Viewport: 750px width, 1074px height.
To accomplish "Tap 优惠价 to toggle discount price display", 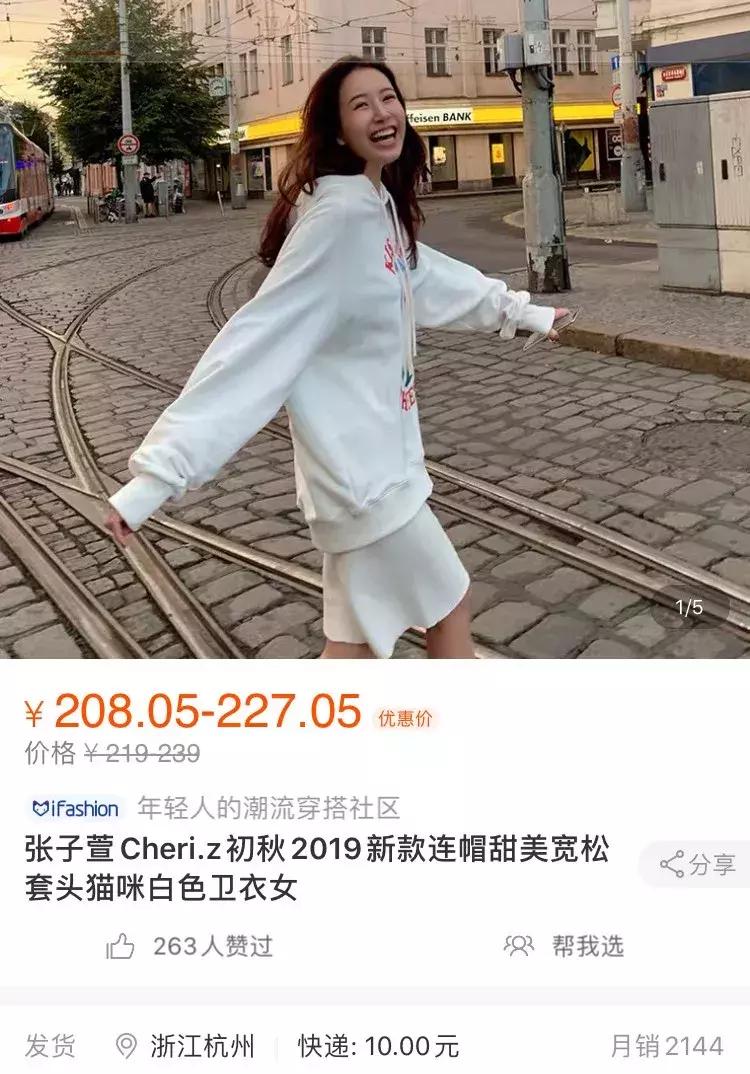I will click(x=407, y=717).
